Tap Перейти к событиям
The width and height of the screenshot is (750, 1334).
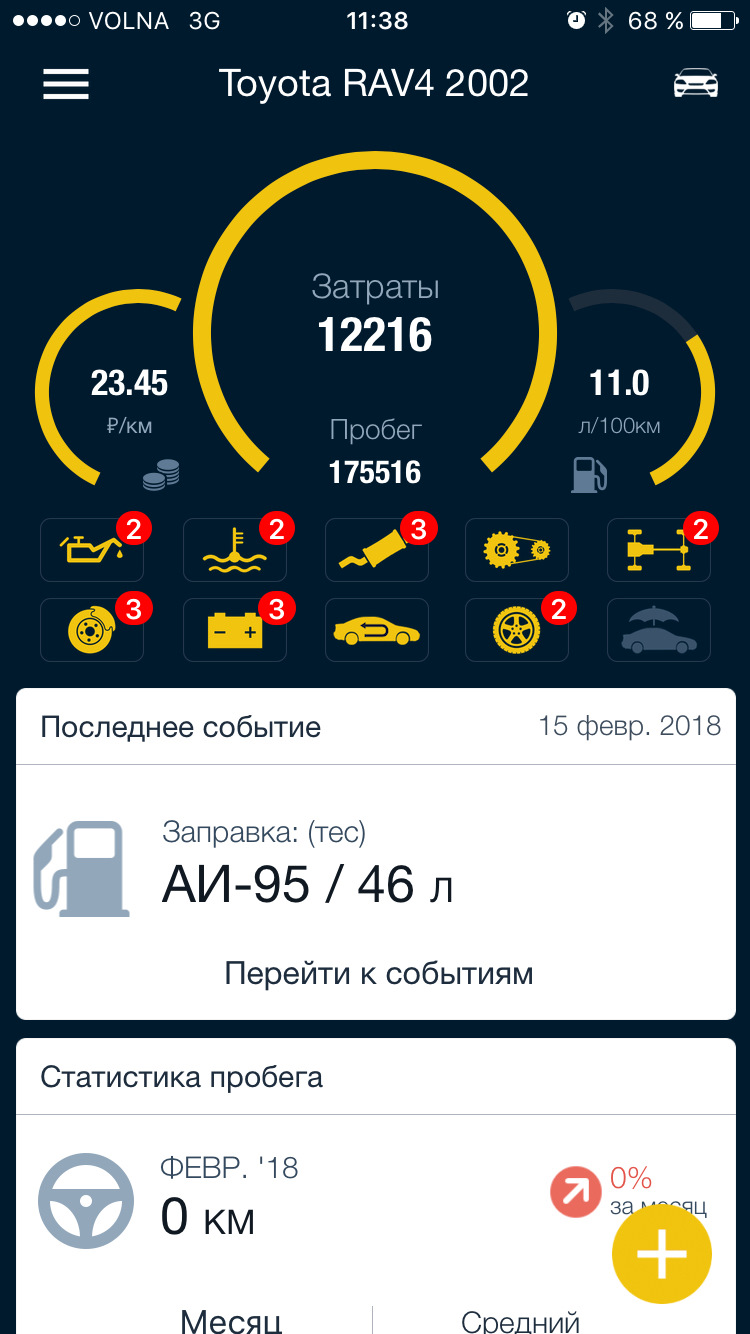pyautogui.click(x=378, y=973)
